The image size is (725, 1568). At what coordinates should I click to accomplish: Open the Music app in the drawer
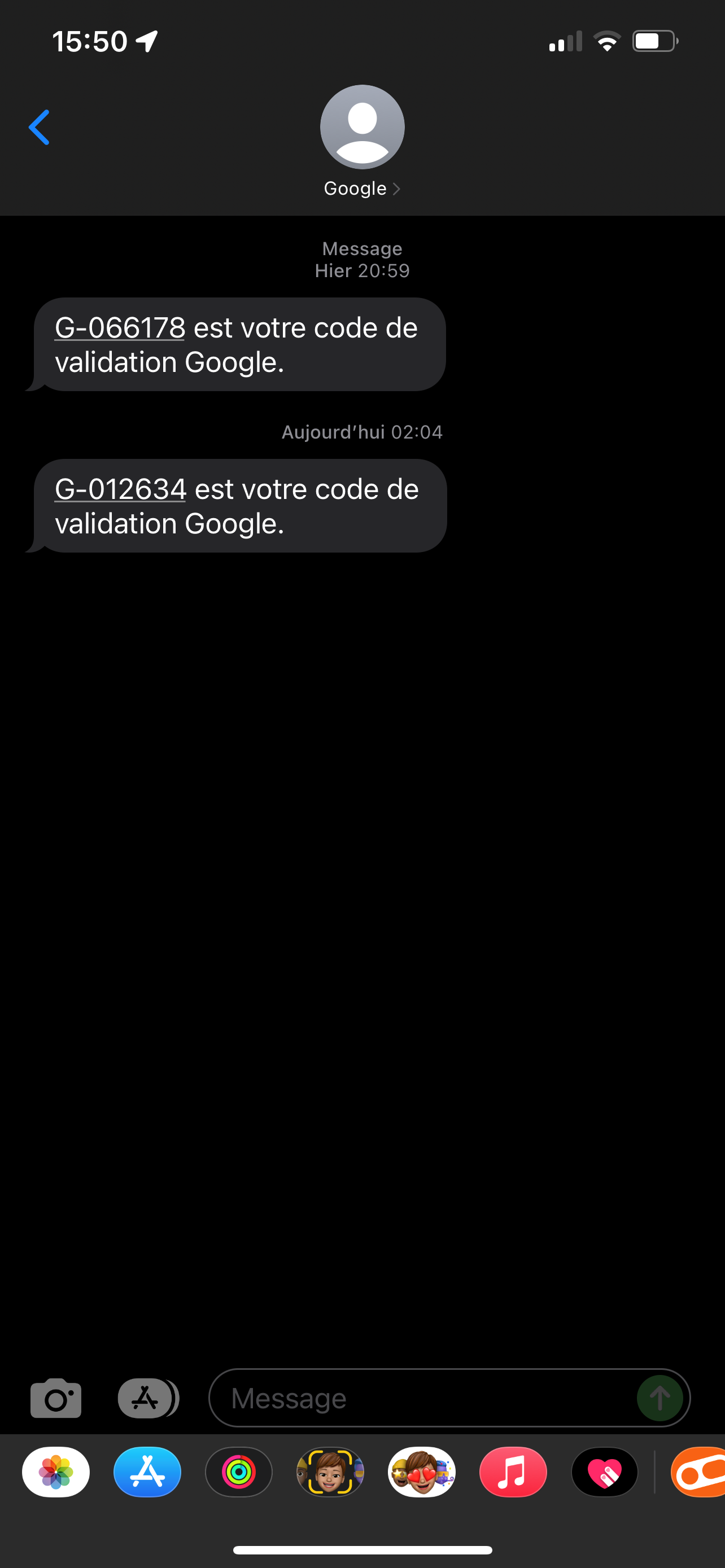513,1473
